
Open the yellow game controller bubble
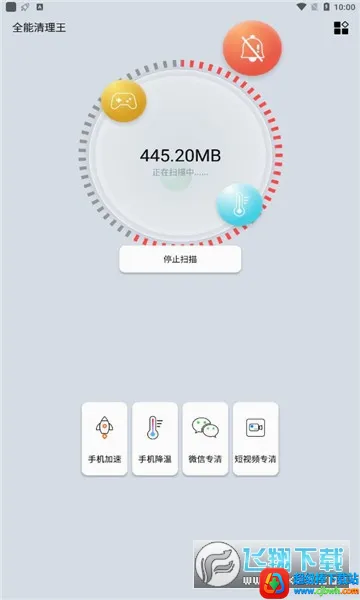123,101
